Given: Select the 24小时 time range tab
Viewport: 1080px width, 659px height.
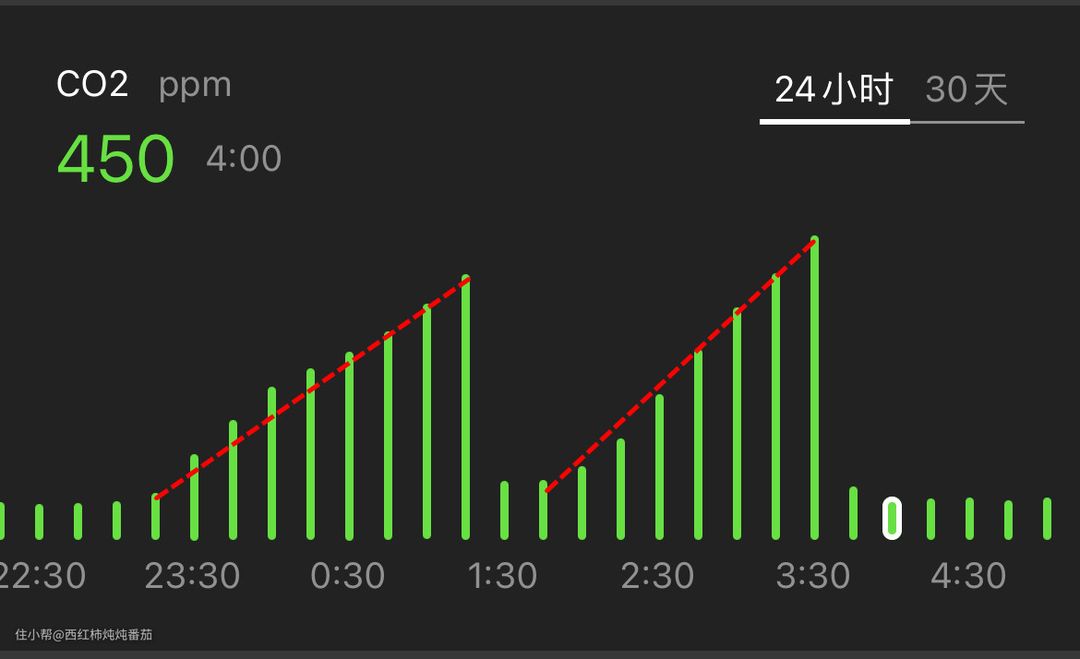Looking at the screenshot, I should (x=834, y=91).
